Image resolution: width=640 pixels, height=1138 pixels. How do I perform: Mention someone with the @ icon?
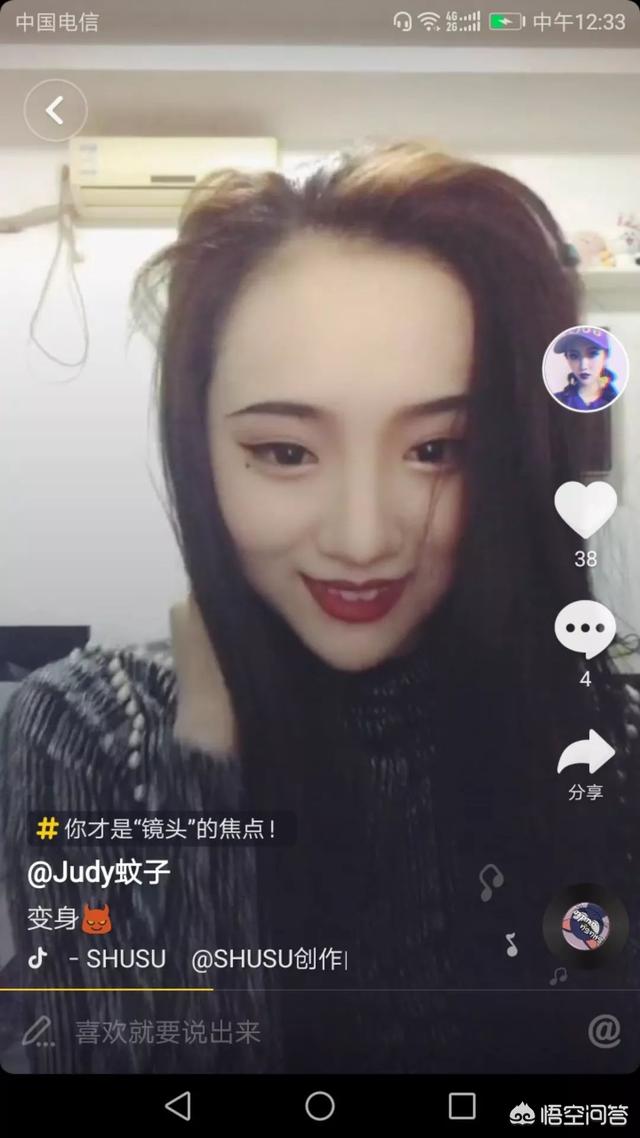click(x=604, y=1031)
